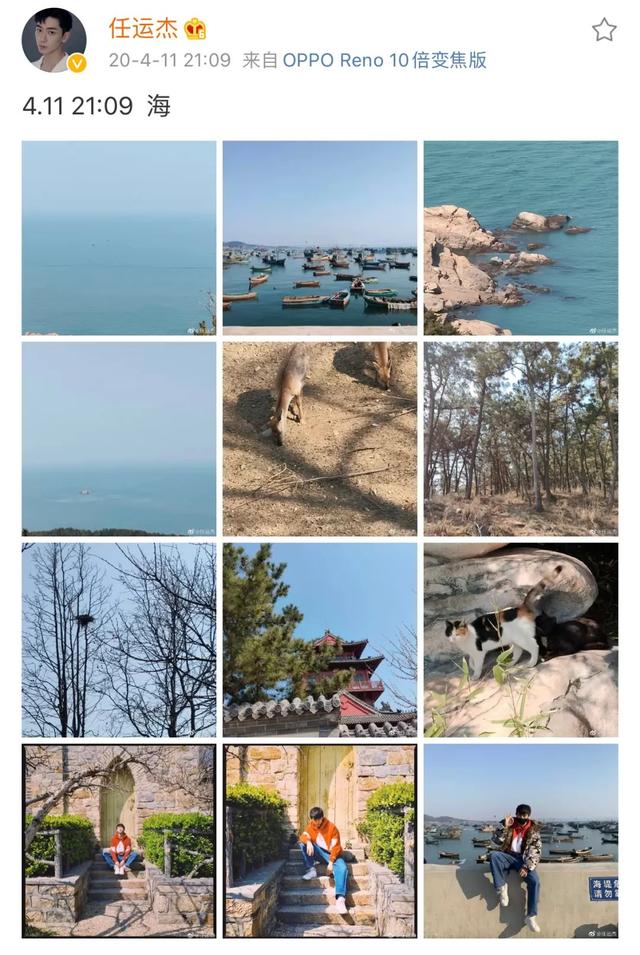Viewport: 640px width, 955px height.
Task: Open the rocky coastline photo
Action: (x=521, y=238)
